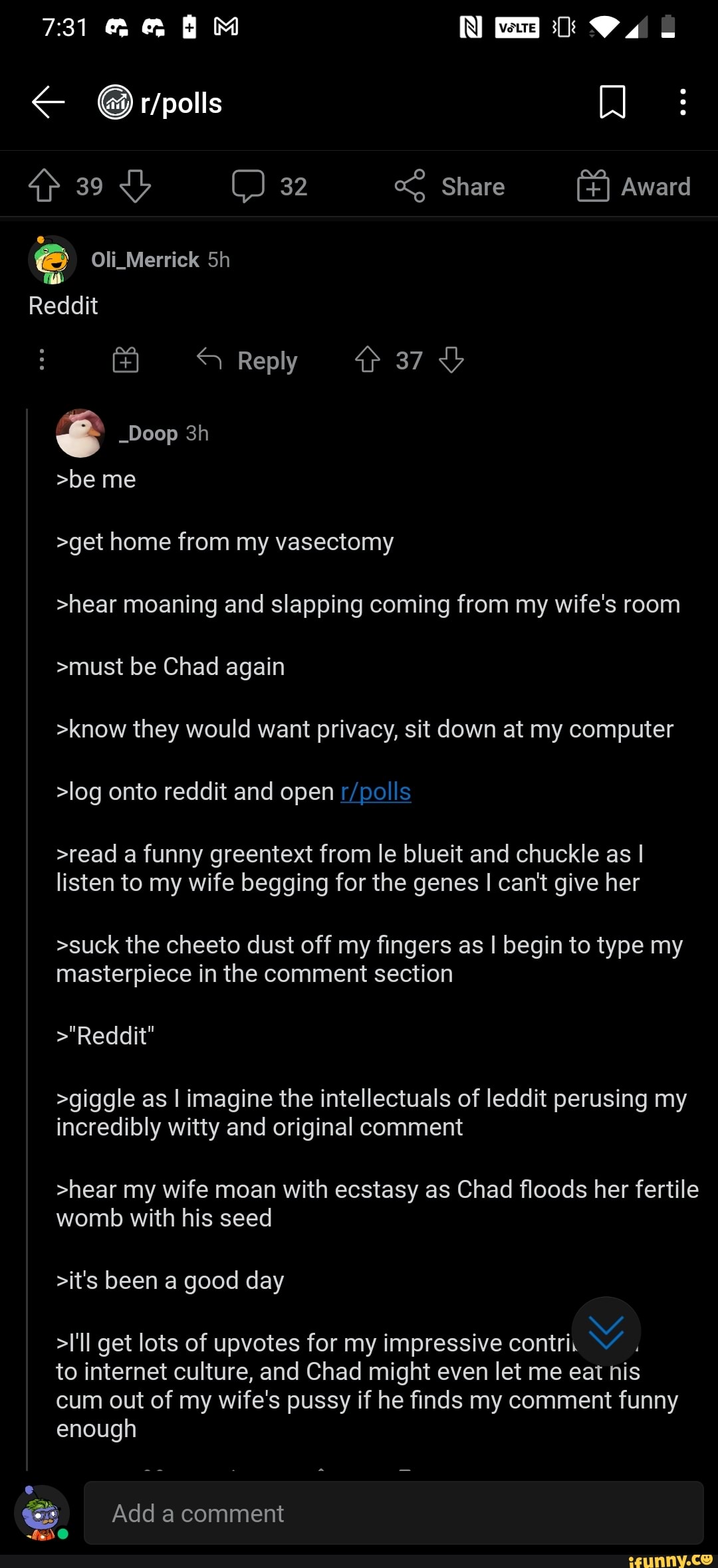Downvote the post
Image resolution: width=718 pixels, height=1568 pixels.
click(x=136, y=186)
